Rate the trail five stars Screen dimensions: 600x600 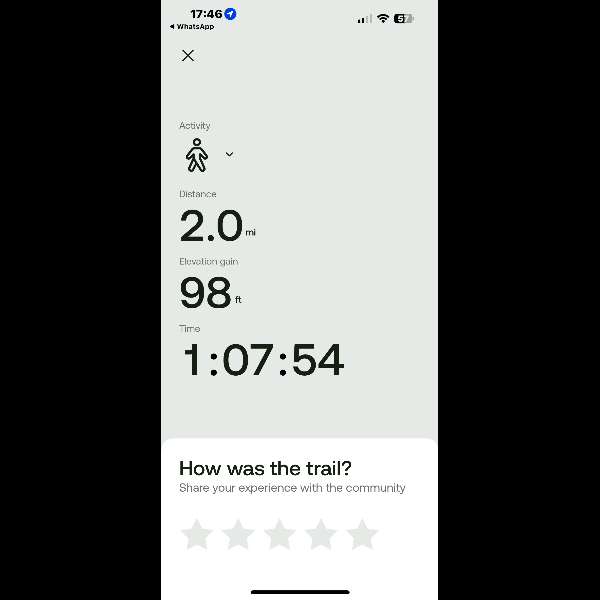[x=362, y=534]
